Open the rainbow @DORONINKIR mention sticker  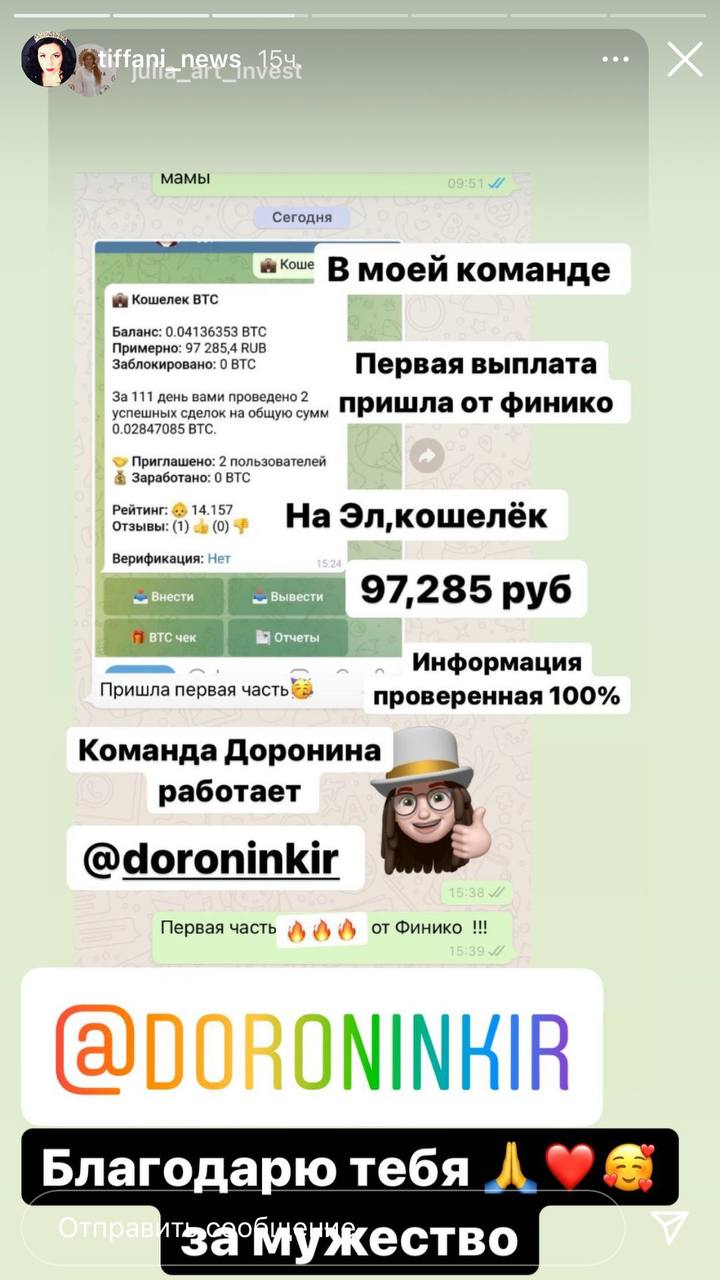pyautogui.click(x=312, y=1047)
